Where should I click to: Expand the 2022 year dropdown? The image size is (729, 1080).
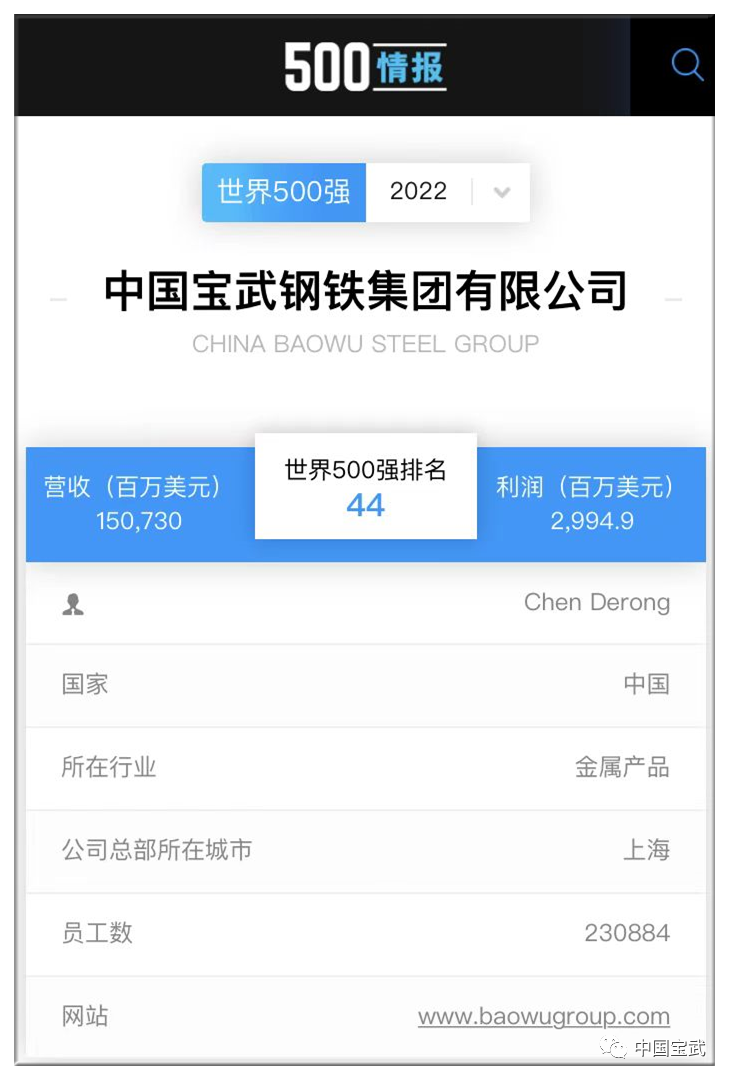(x=502, y=192)
